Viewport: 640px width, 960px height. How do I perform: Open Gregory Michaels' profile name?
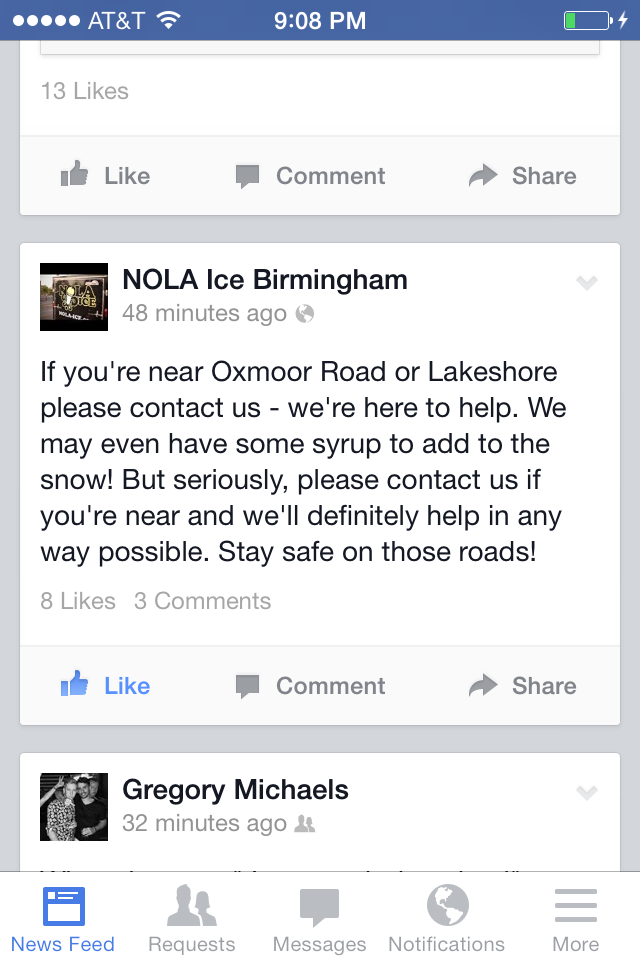[235, 790]
